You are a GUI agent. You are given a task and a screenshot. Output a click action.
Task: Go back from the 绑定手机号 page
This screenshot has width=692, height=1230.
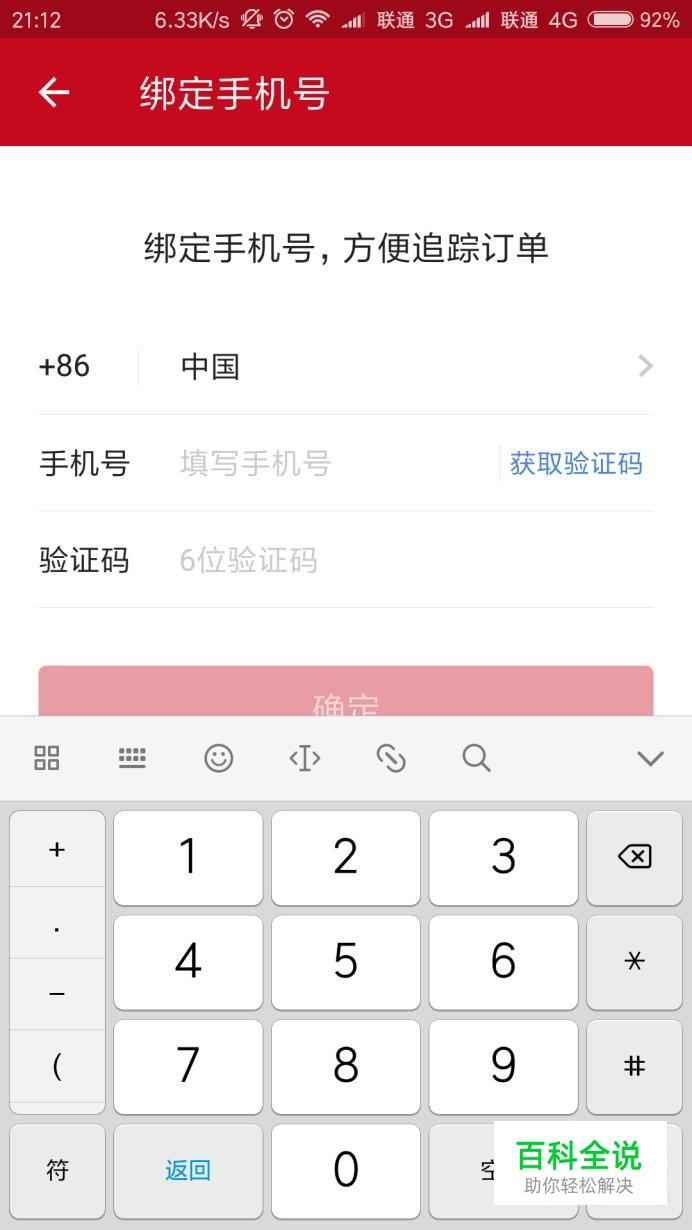tap(54, 93)
